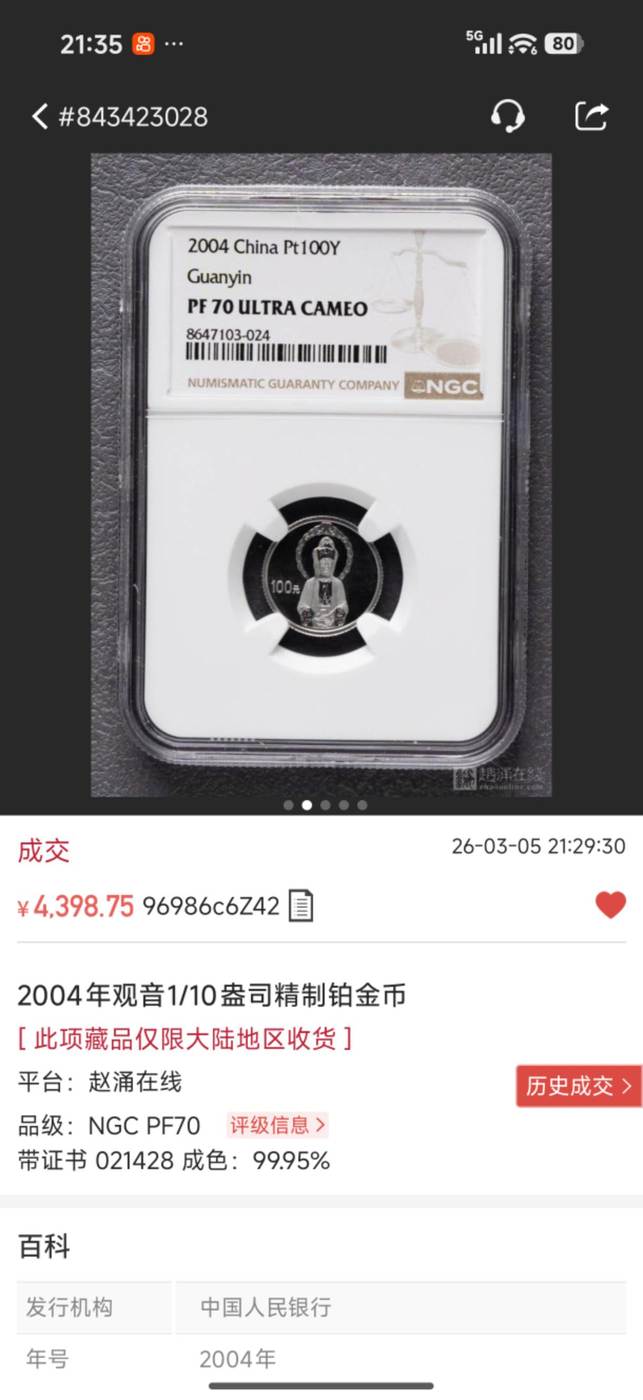Image resolution: width=643 pixels, height=1400 pixels.
Task: Tap the image page indicator dots
Action: (x=324, y=804)
